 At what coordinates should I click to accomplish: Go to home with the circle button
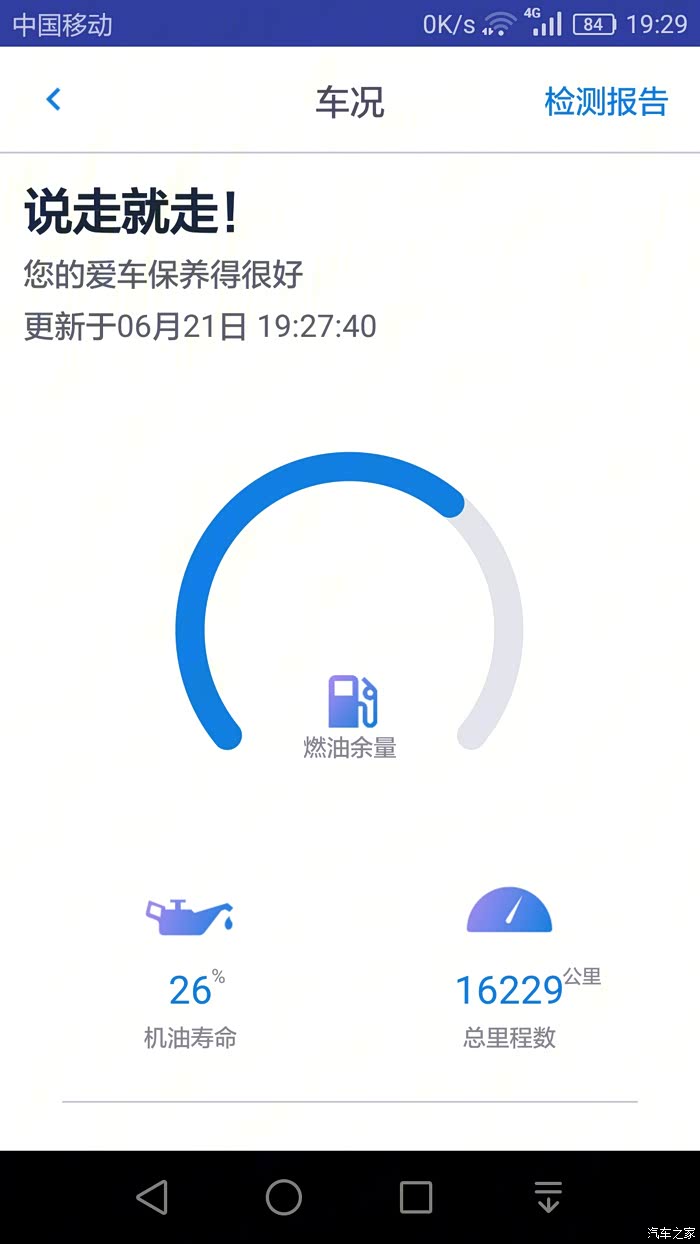(x=284, y=1197)
